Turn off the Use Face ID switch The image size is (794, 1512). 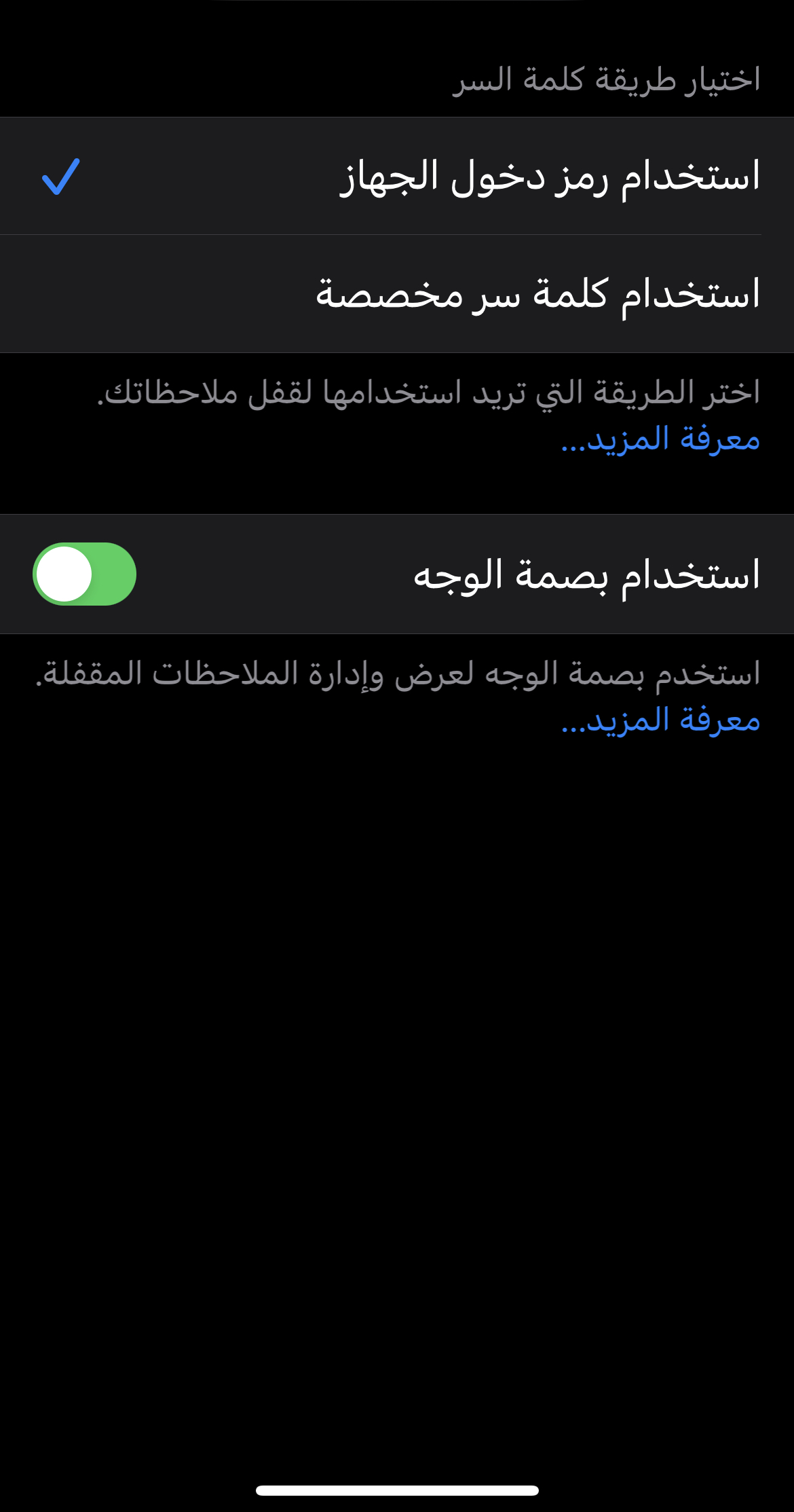[x=85, y=574]
